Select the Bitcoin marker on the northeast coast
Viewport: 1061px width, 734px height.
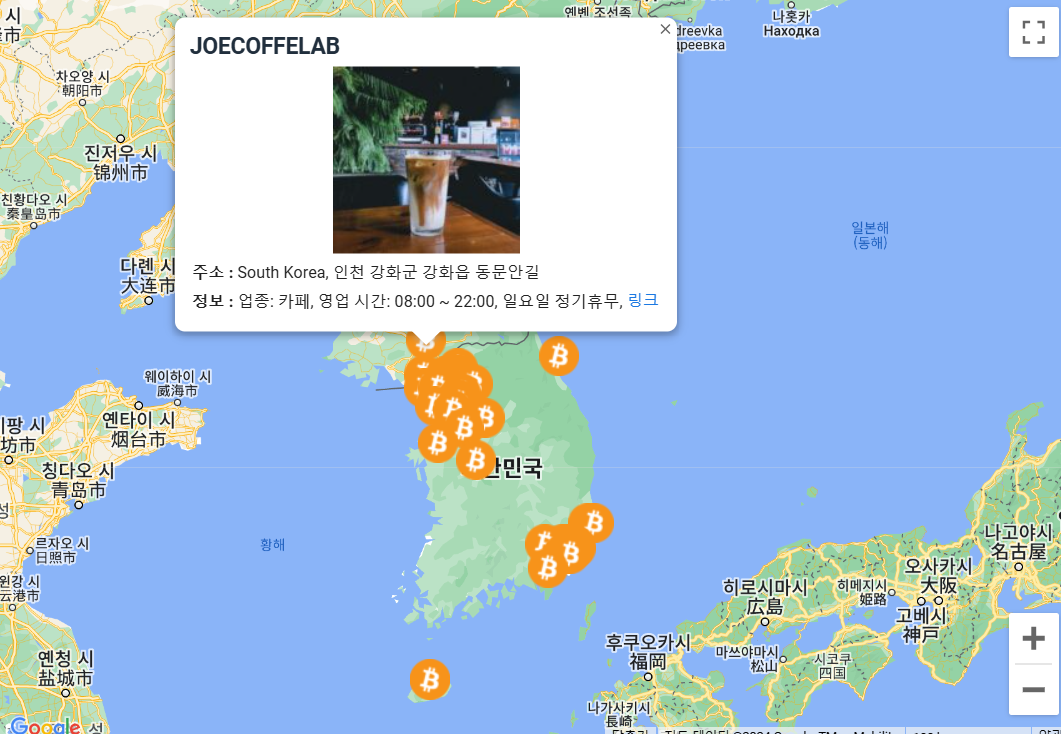click(x=559, y=355)
